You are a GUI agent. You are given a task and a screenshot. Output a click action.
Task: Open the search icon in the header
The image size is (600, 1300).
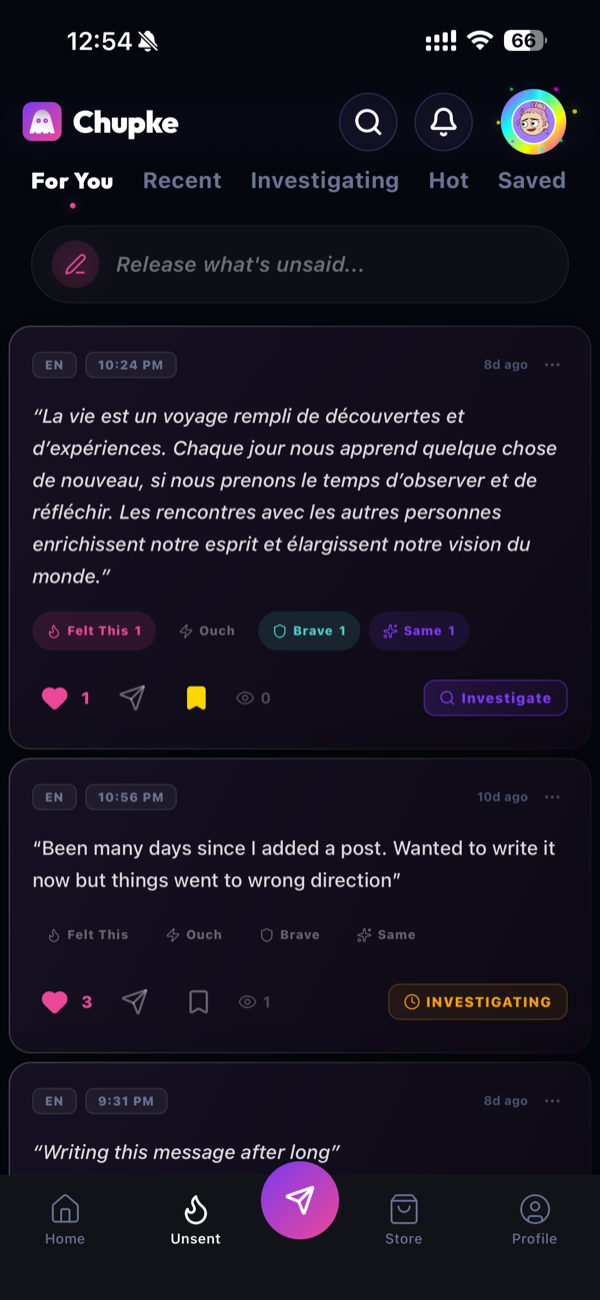[368, 122]
